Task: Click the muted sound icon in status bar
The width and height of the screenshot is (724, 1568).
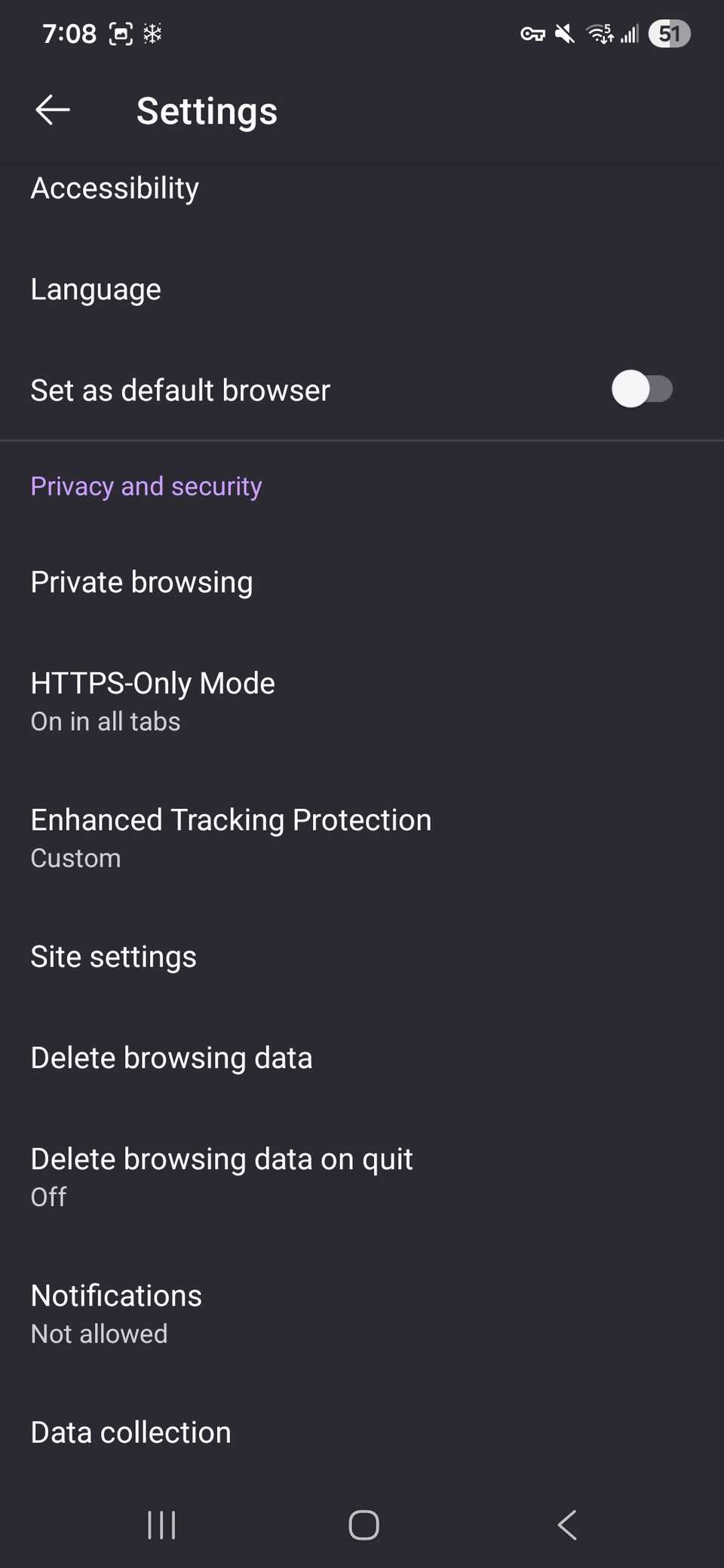Action: pyautogui.click(x=564, y=33)
